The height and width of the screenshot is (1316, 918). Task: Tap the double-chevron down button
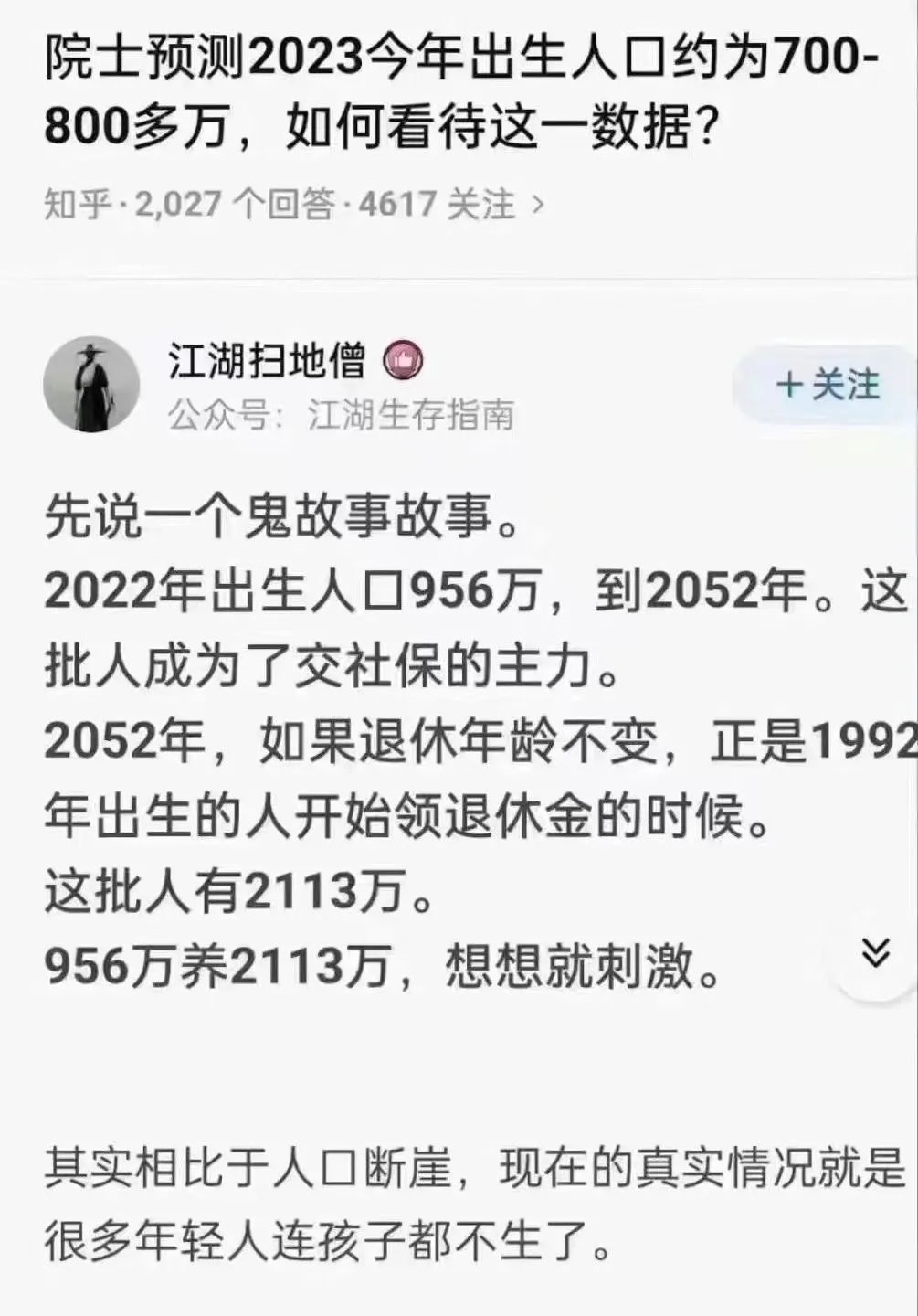(875, 953)
